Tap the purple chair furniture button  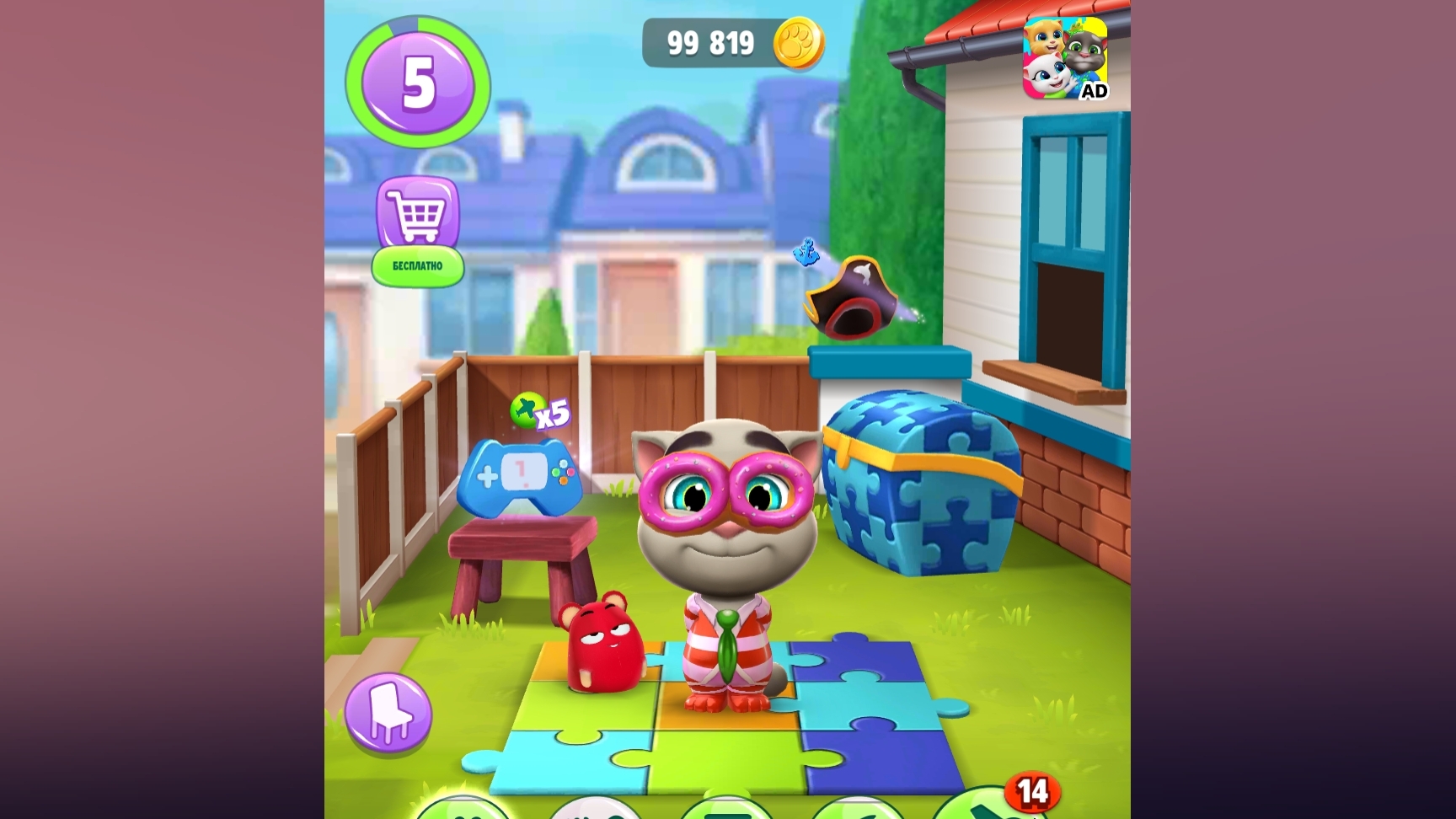tap(388, 713)
